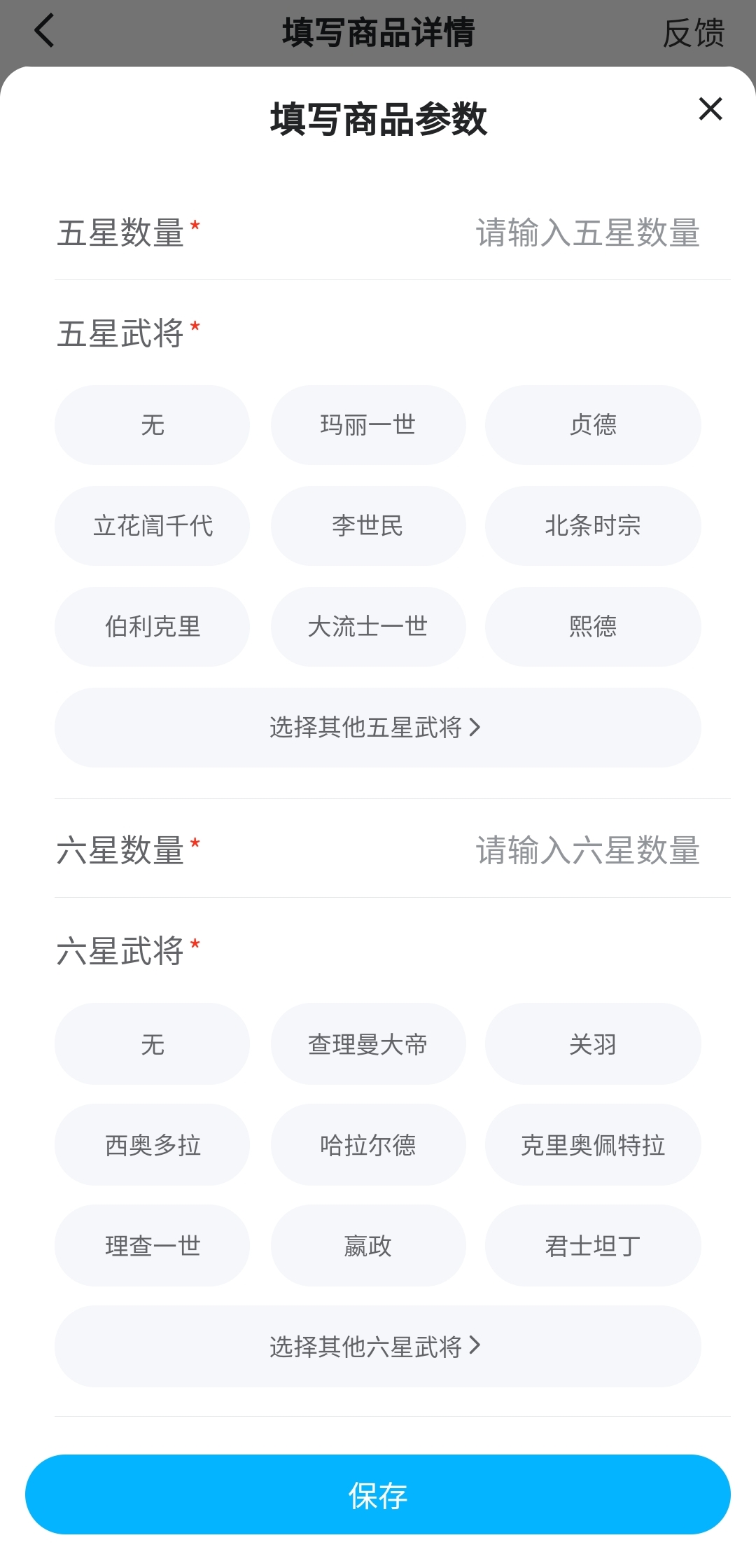Select the 北条时宗 chip
Image resolution: width=756 pixels, height=1568 pixels.
coord(592,526)
